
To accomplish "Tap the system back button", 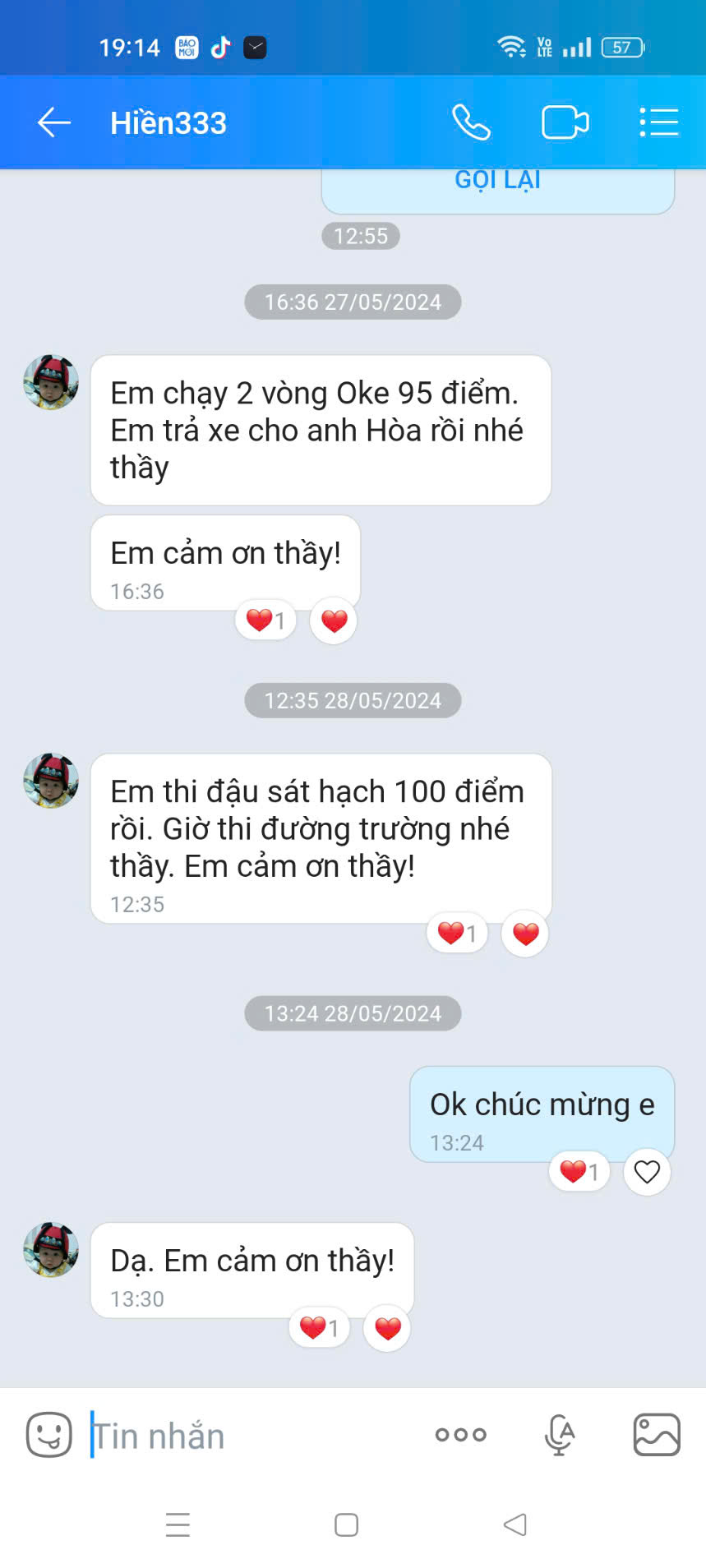I will (515, 1525).
